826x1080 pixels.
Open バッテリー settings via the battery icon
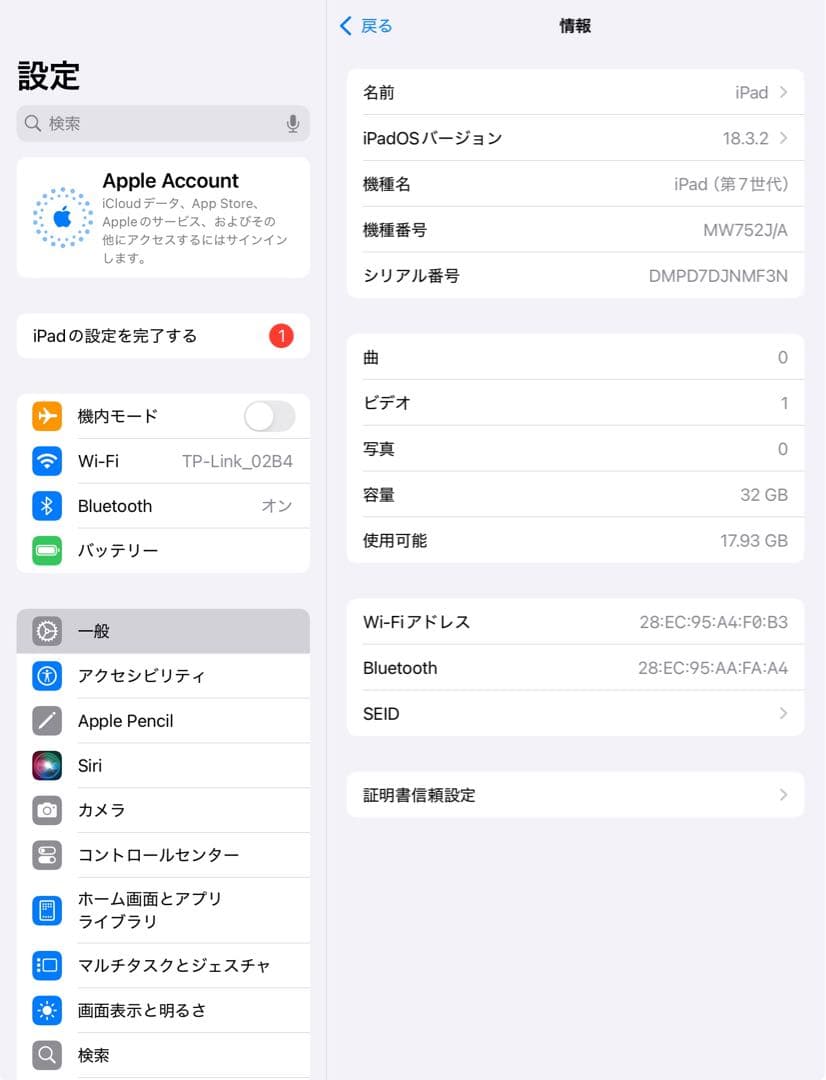coord(47,550)
